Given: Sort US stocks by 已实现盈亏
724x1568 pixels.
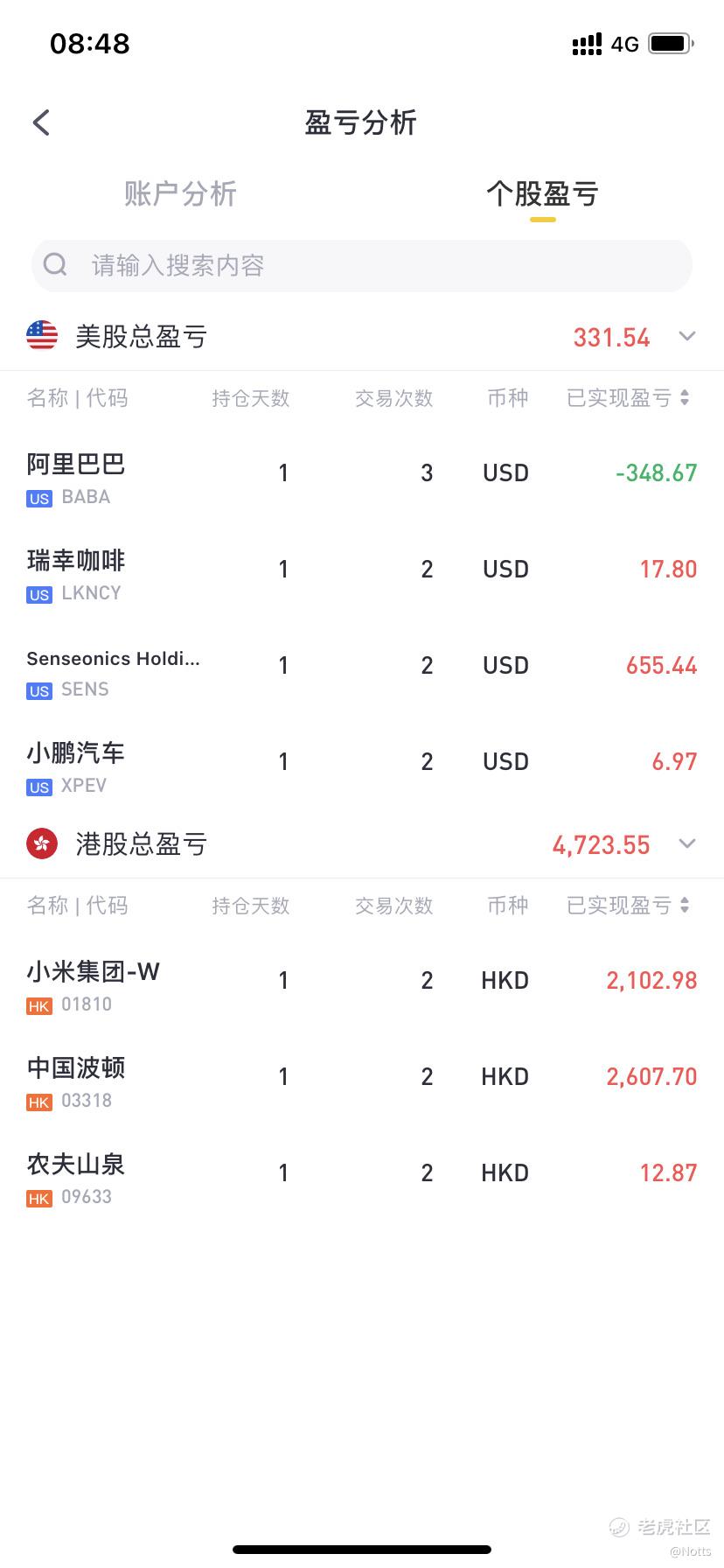Looking at the screenshot, I should pyautogui.click(x=628, y=398).
